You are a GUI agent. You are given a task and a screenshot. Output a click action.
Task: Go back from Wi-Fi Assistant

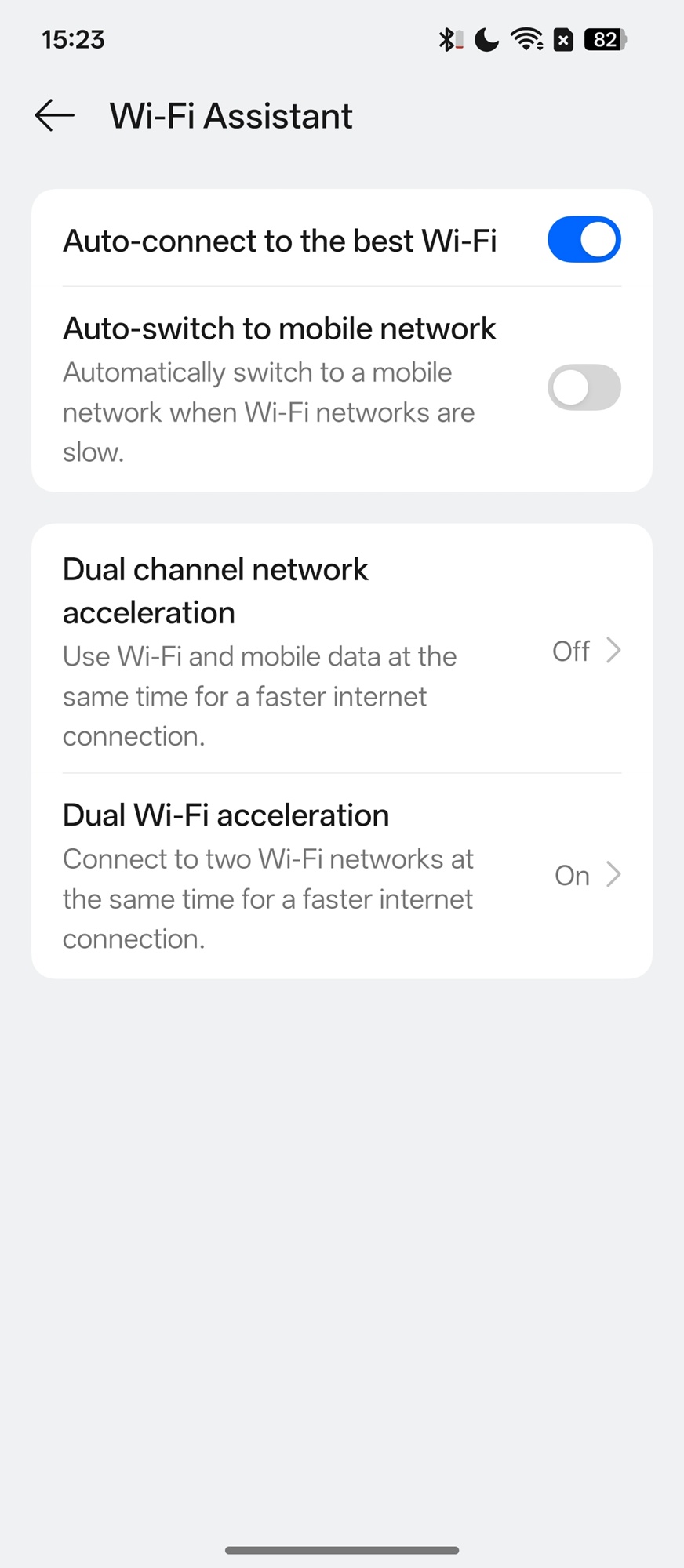click(55, 116)
